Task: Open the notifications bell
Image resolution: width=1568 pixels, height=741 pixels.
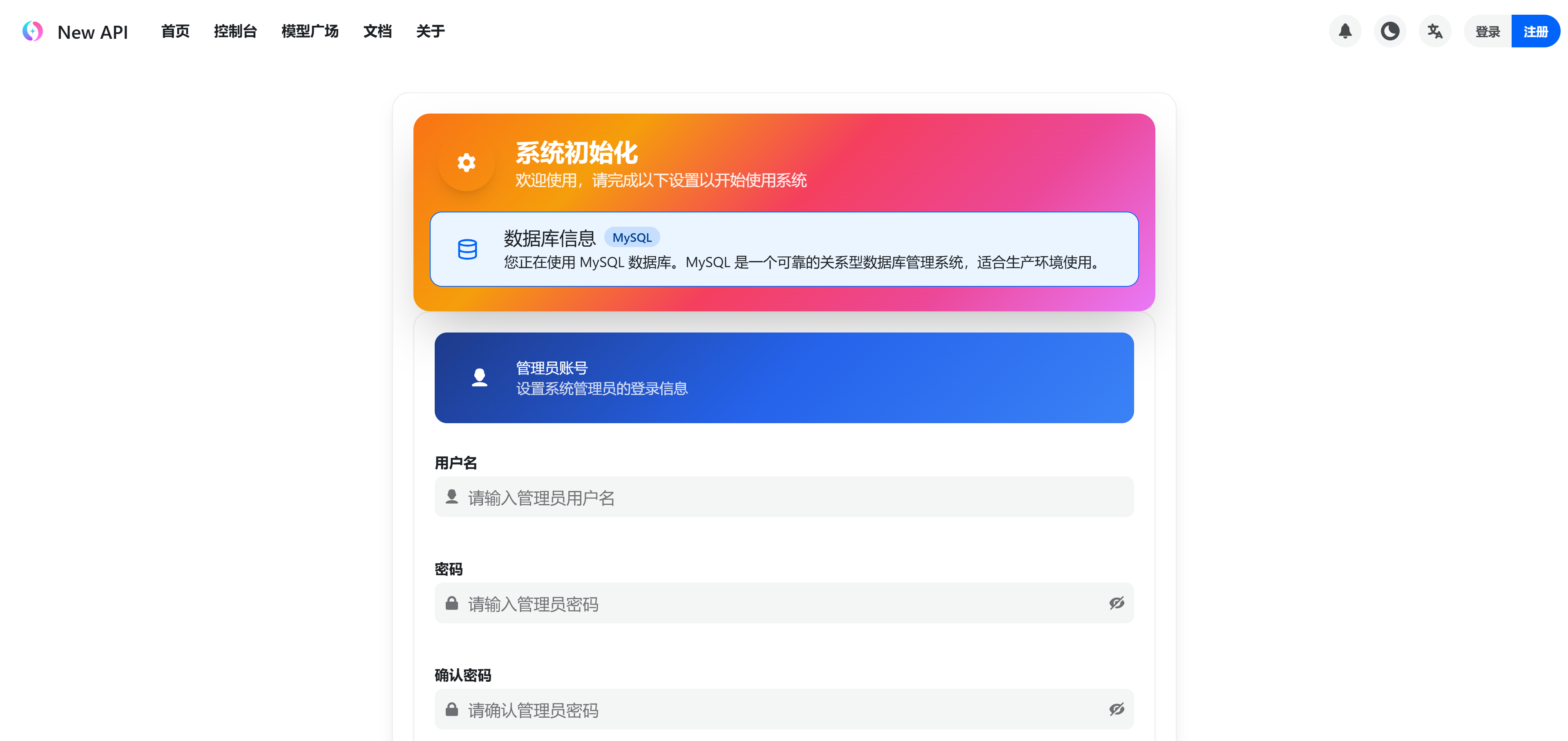Action: pos(1345,31)
